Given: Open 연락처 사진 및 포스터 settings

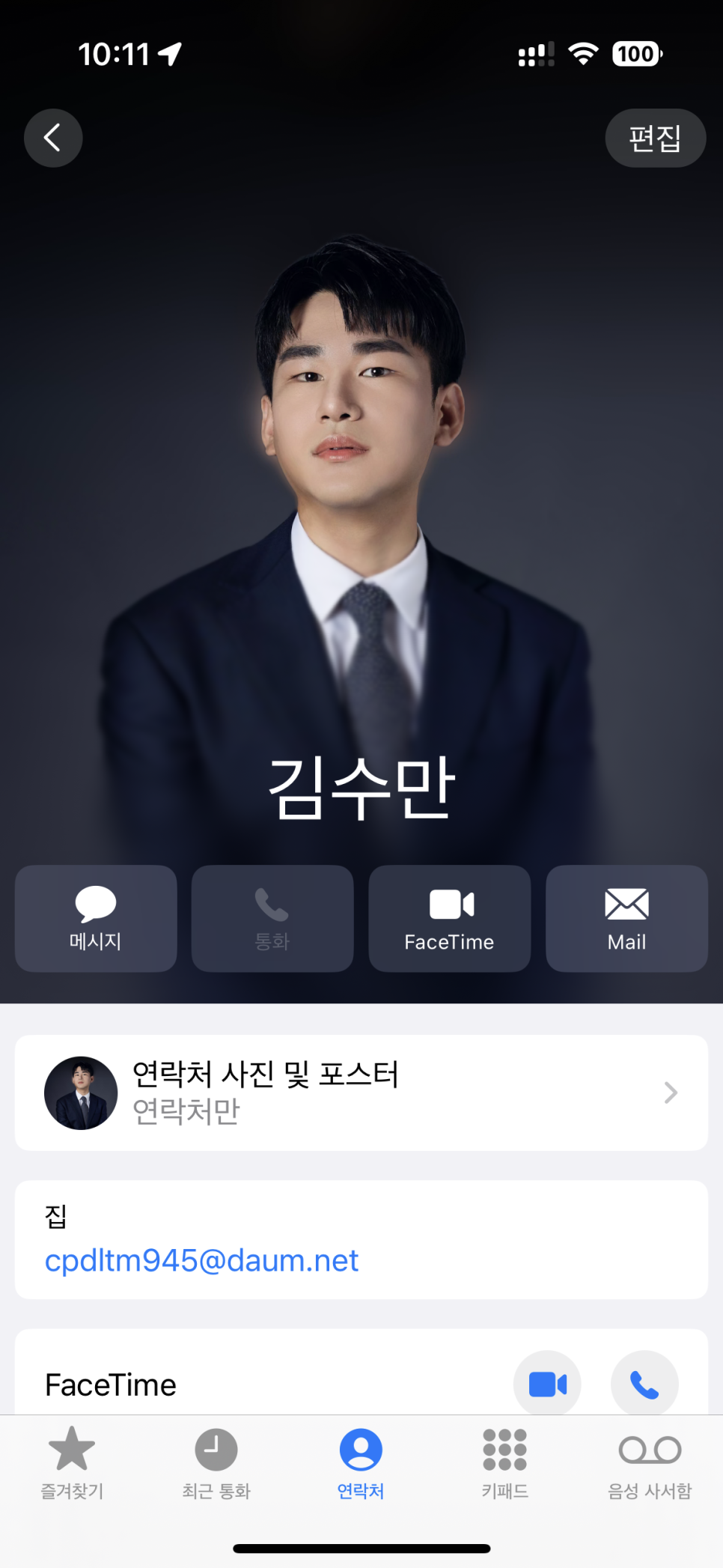Looking at the screenshot, I should [361, 1093].
